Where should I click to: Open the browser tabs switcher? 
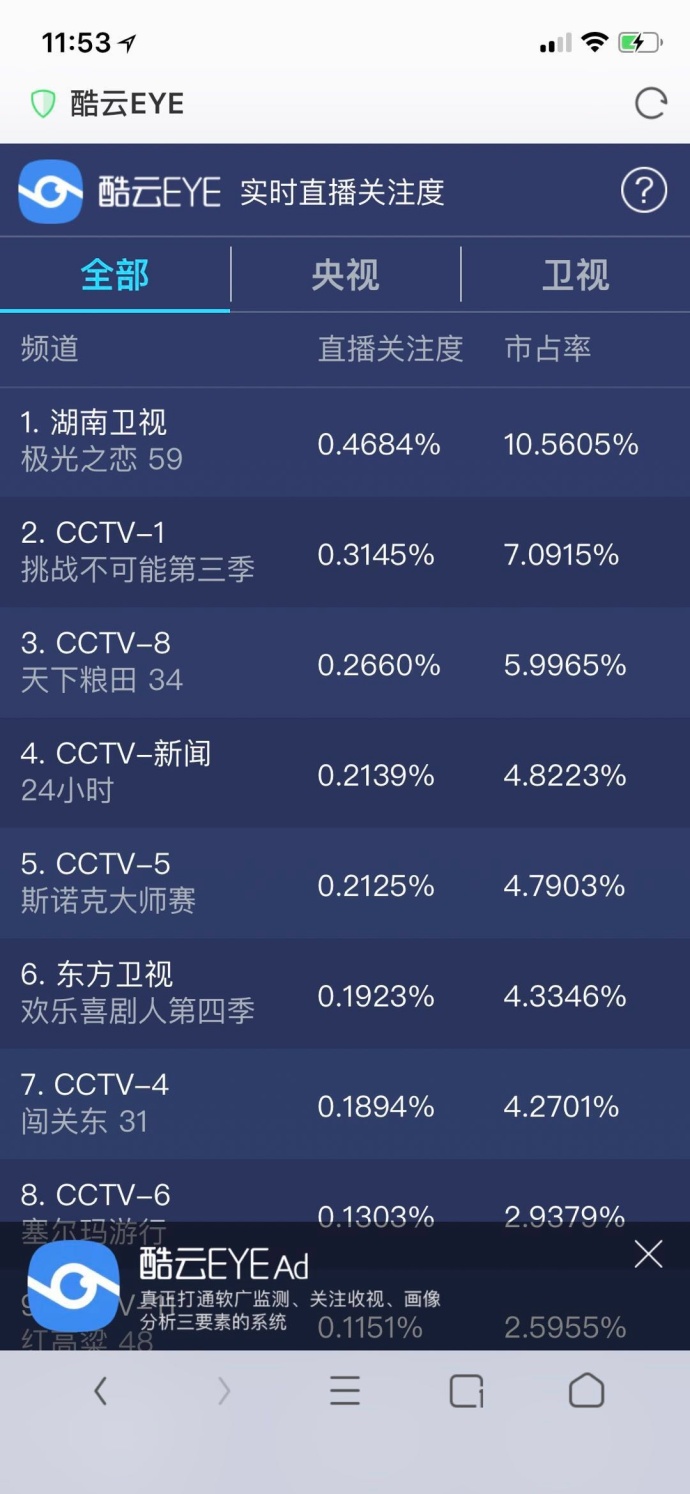pos(466,1391)
